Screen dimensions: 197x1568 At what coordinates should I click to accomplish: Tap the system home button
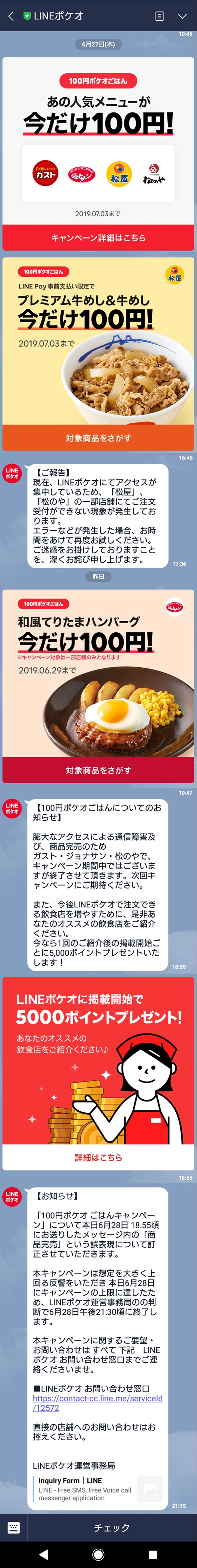coord(98,1554)
